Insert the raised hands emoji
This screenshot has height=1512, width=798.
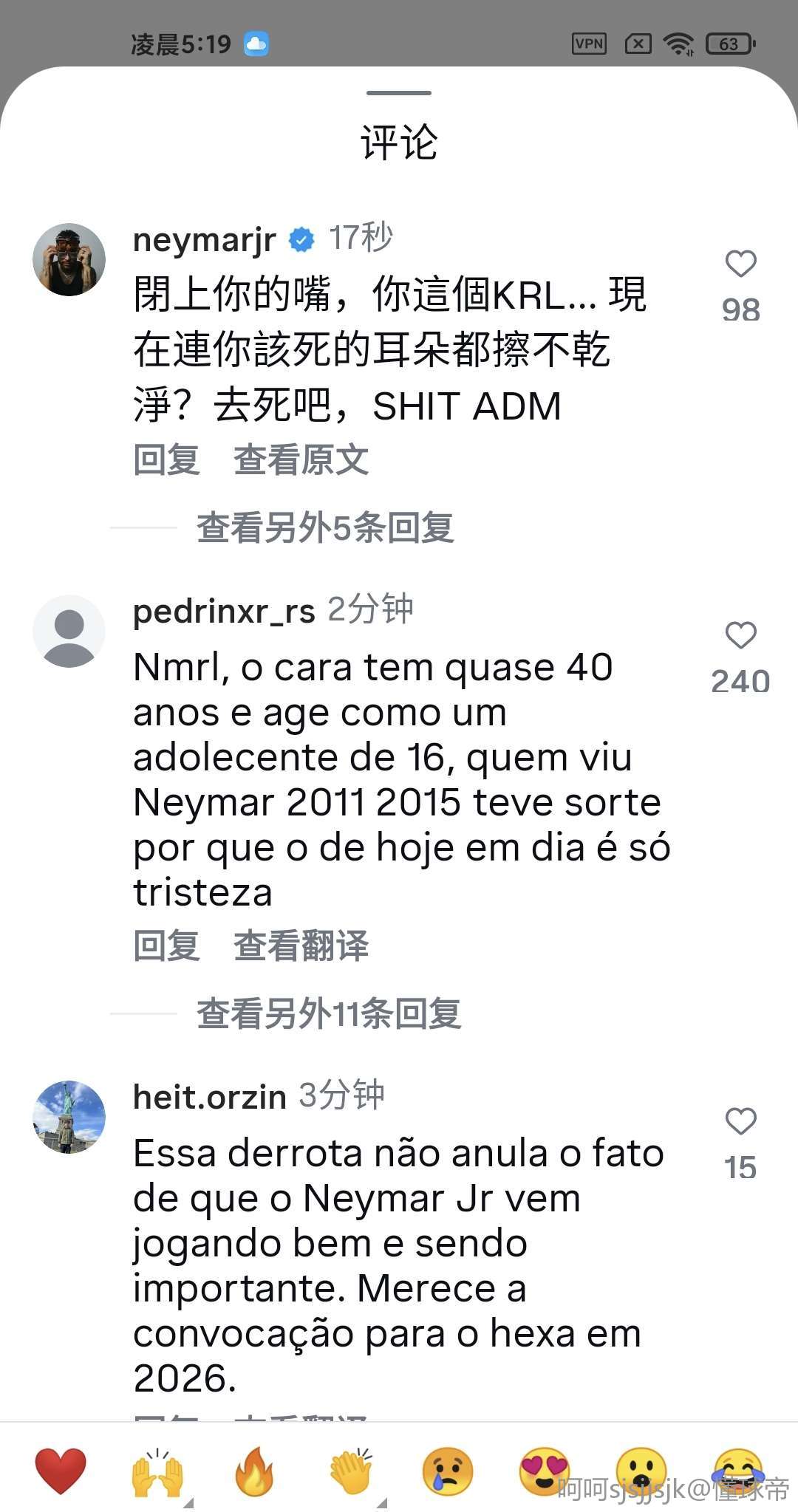tap(157, 1471)
